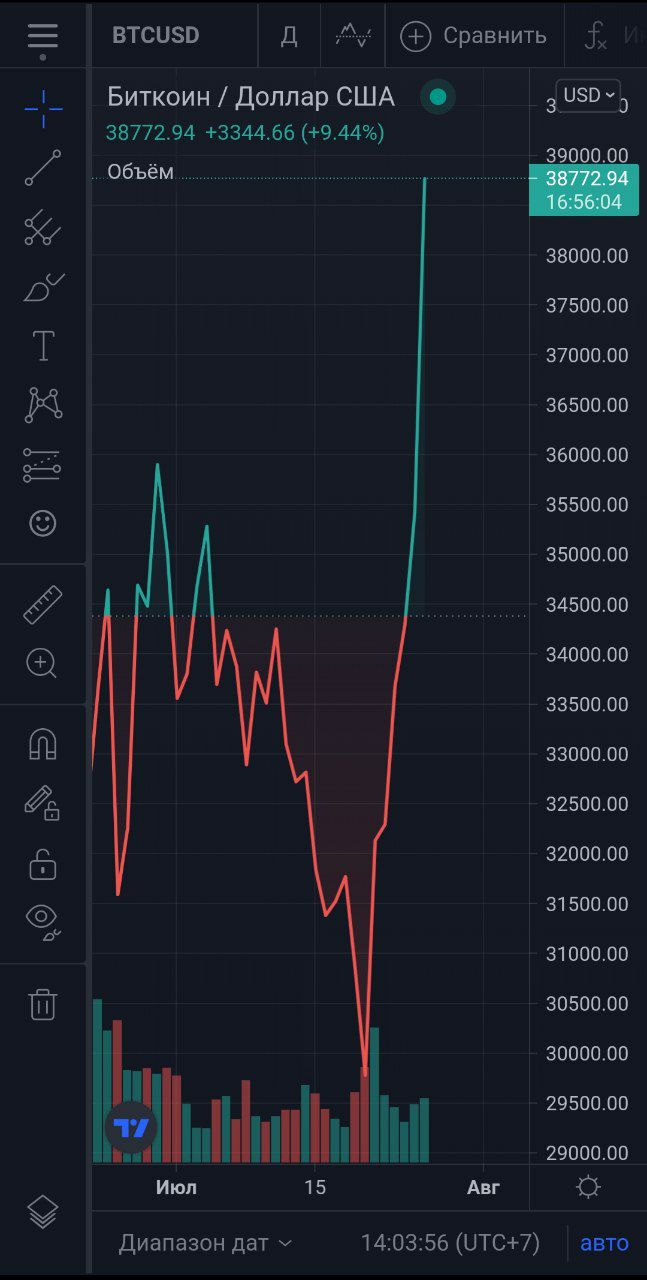
Task: Activate the zoom in tool
Action: click(x=43, y=663)
